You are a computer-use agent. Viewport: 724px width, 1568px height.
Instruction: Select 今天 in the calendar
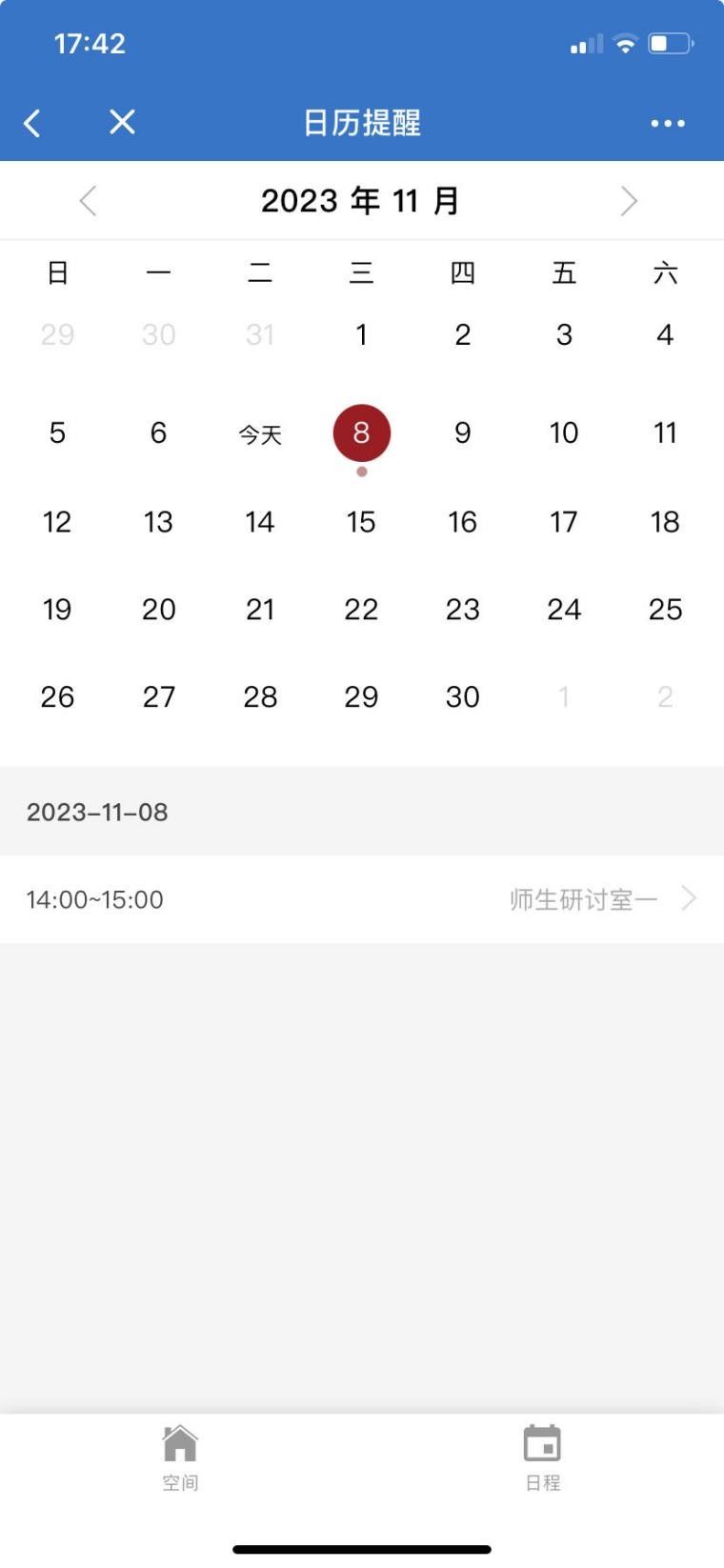tap(260, 435)
